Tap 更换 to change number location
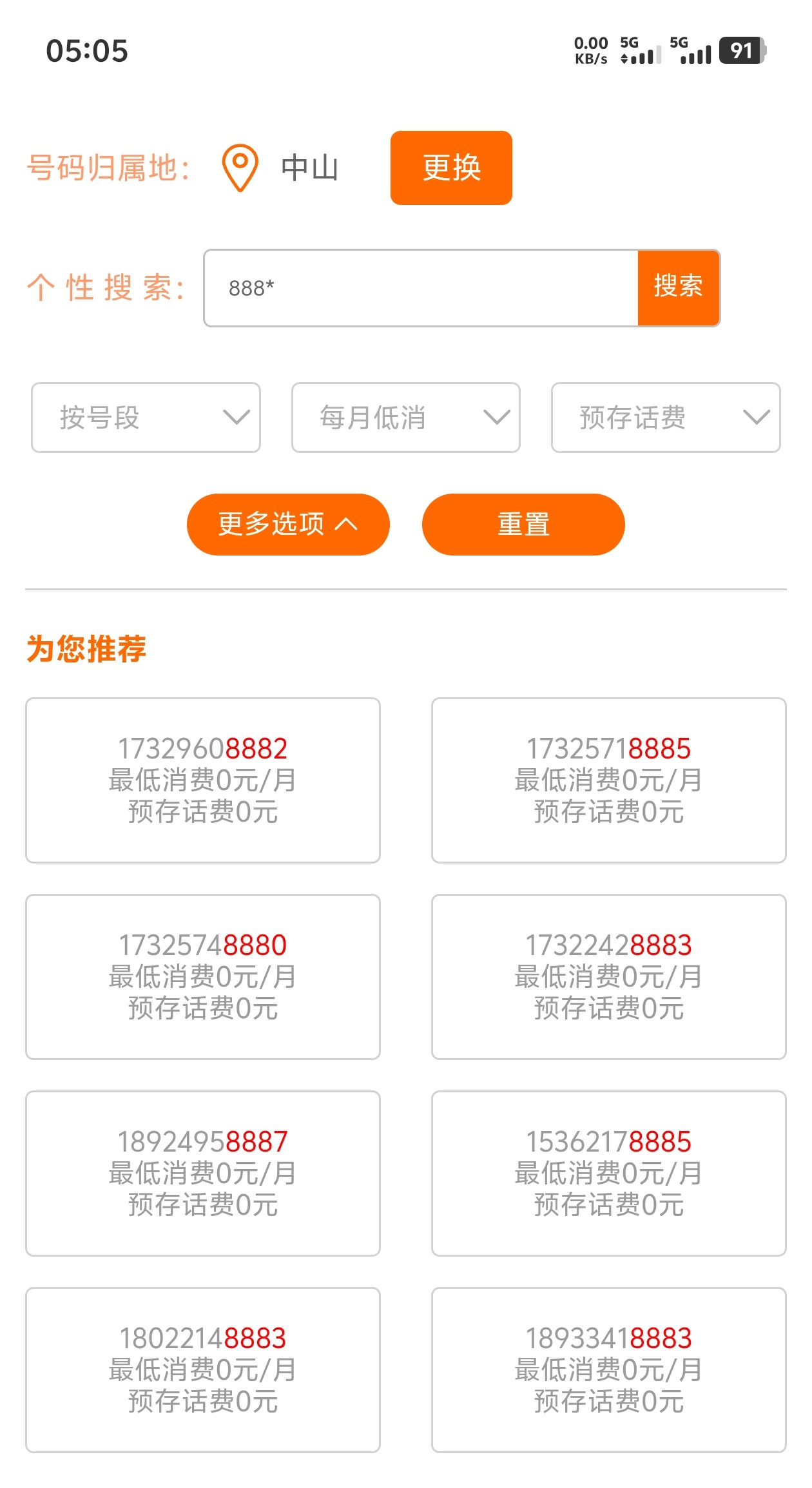812x1488 pixels. pos(451,168)
